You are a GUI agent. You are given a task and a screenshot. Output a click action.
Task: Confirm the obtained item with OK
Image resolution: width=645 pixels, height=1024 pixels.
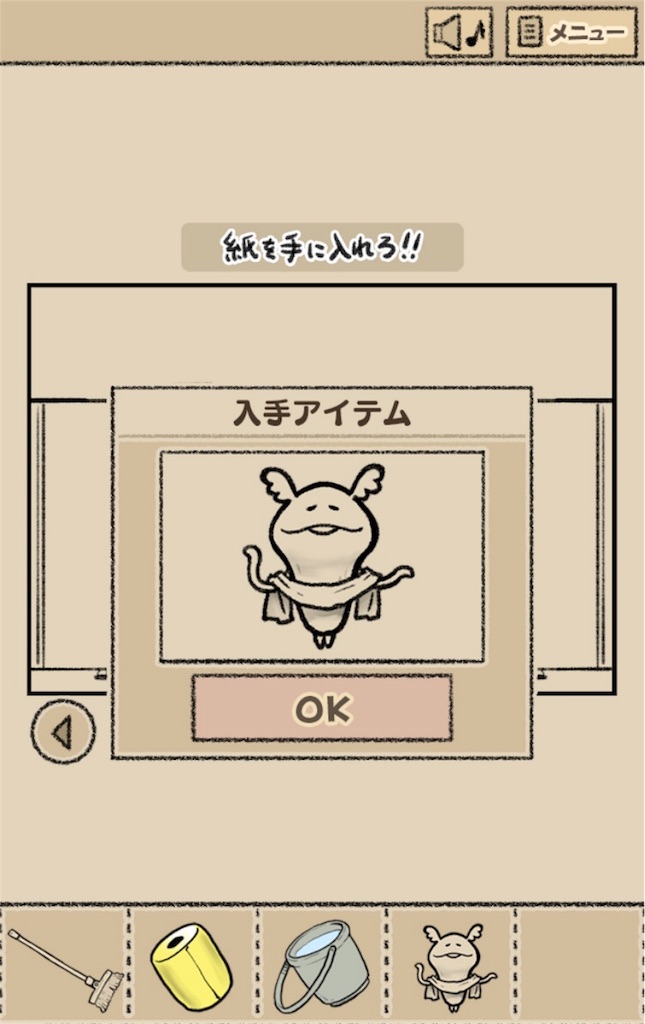pyautogui.click(x=322, y=708)
